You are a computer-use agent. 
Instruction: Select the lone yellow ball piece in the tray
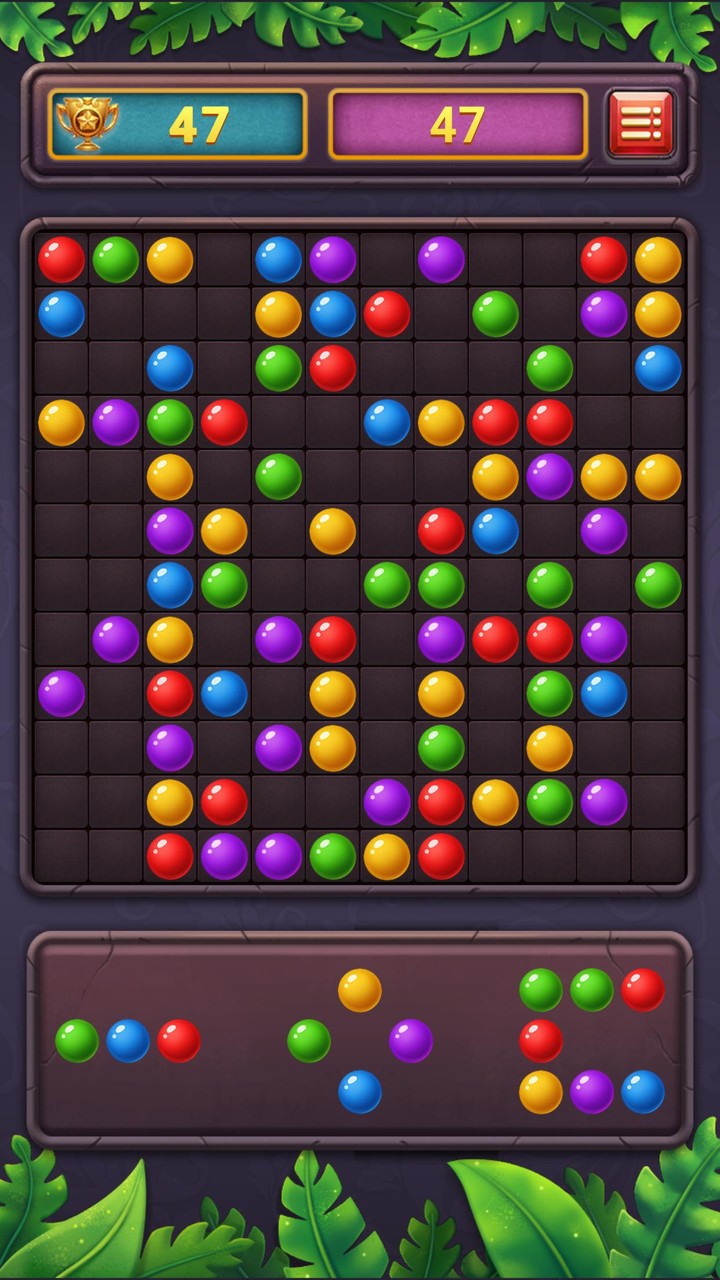(x=361, y=989)
